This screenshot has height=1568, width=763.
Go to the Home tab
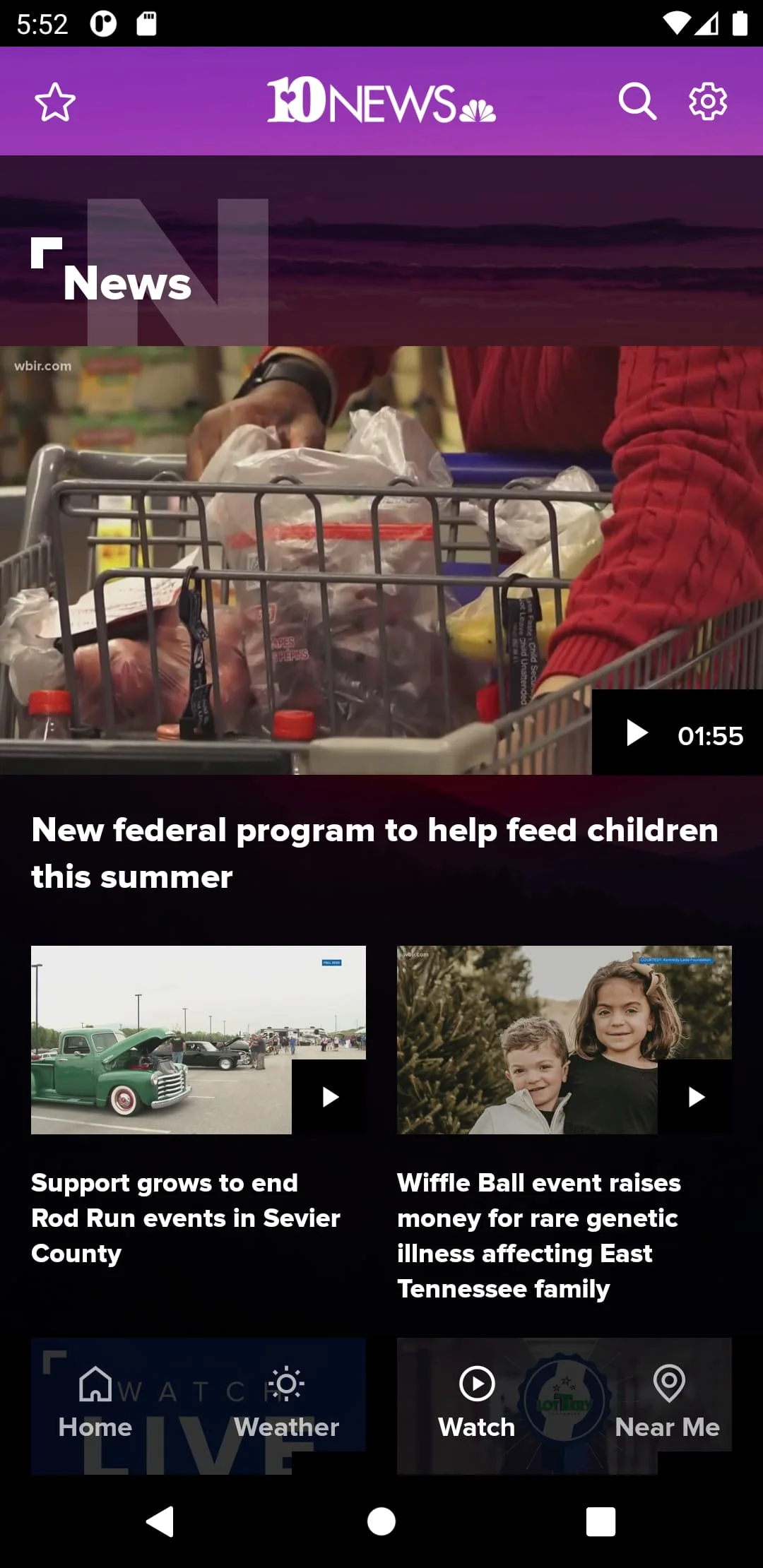point(95,1401)
